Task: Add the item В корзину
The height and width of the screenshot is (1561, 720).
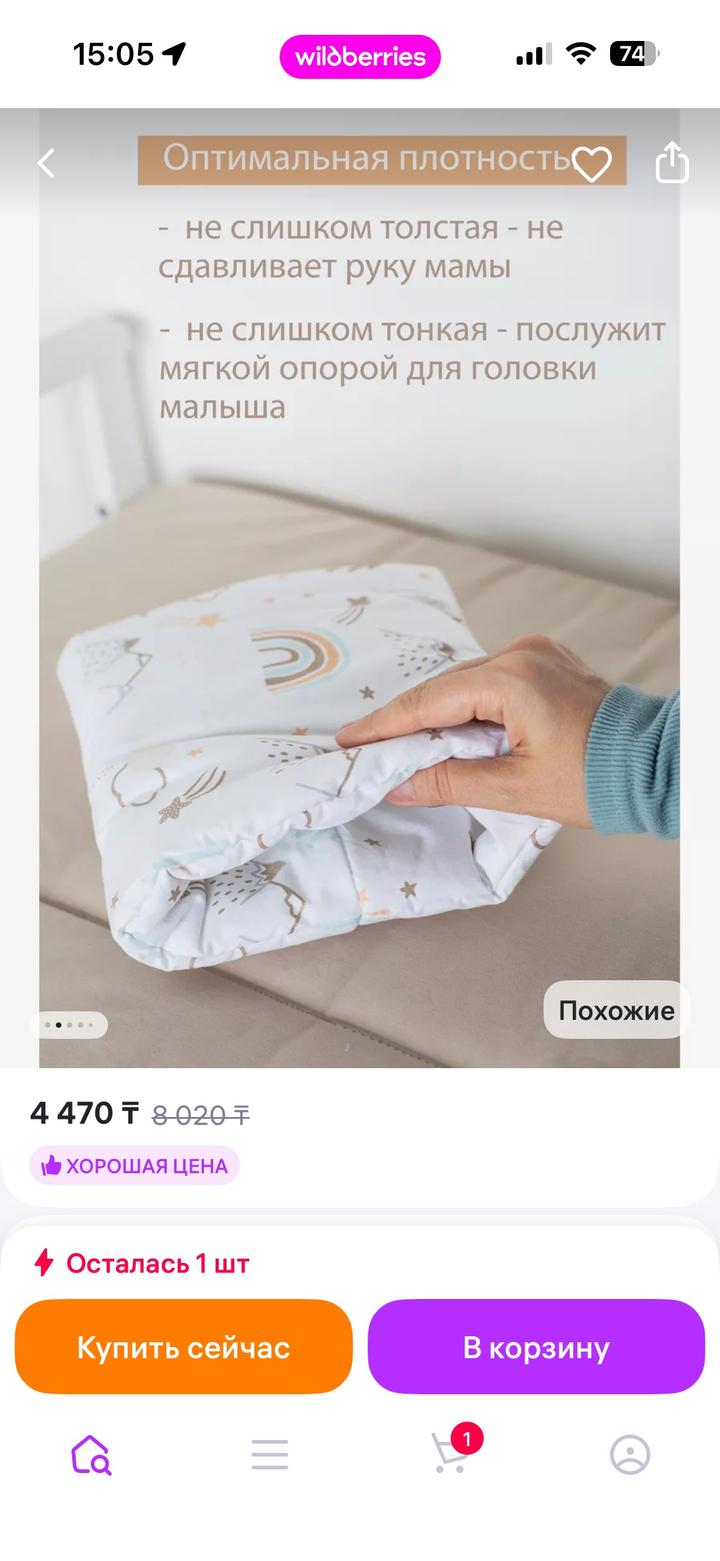Action: pyautogui.click(x=536, y=1347)
